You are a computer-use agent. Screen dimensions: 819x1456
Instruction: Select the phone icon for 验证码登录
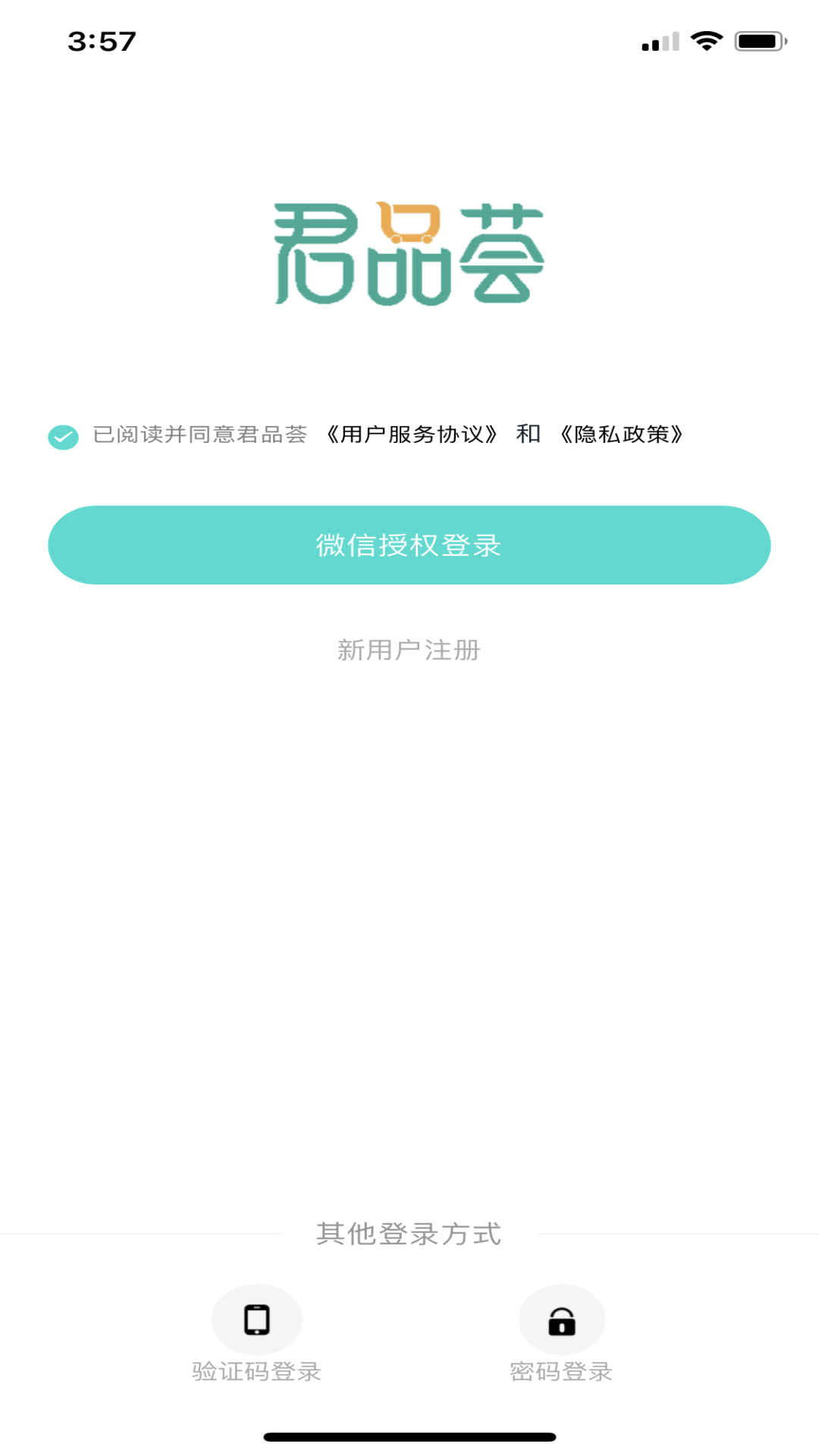coord(256,1319)
